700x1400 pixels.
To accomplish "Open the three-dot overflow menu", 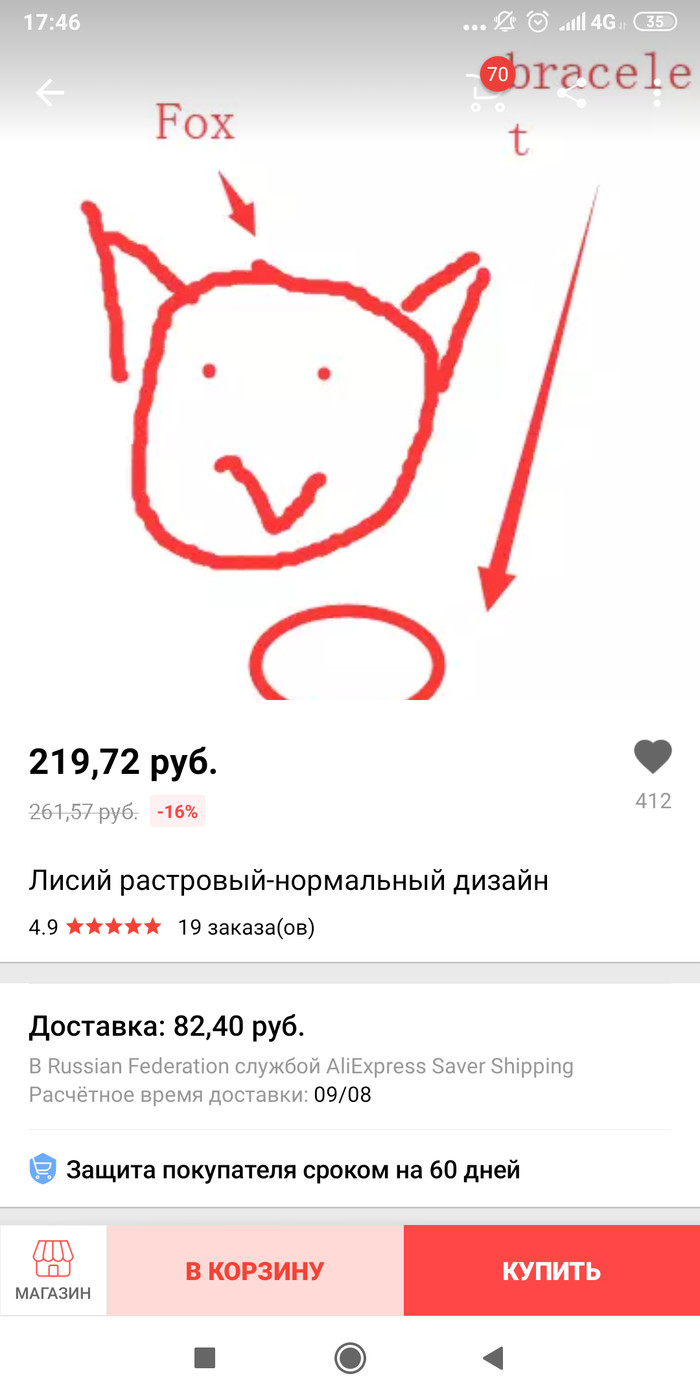I will tap(657, 93).
